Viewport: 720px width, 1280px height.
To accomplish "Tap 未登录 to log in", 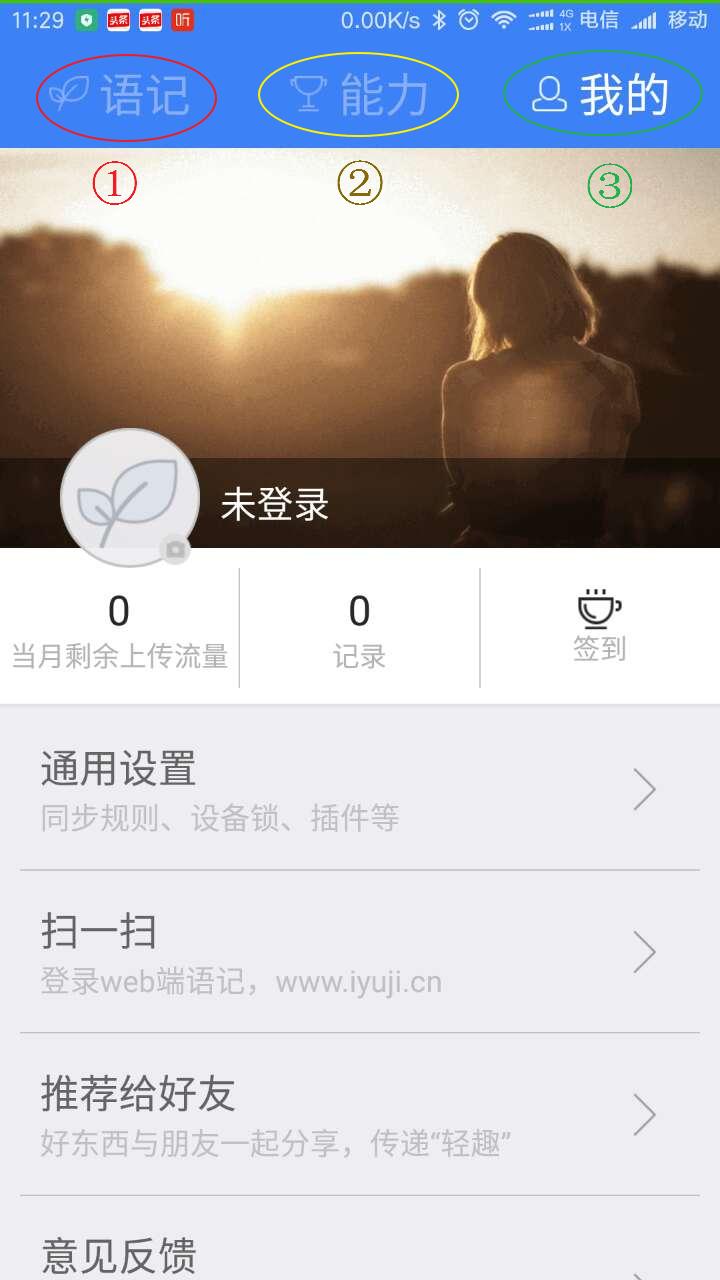I will tap(274, 505).
